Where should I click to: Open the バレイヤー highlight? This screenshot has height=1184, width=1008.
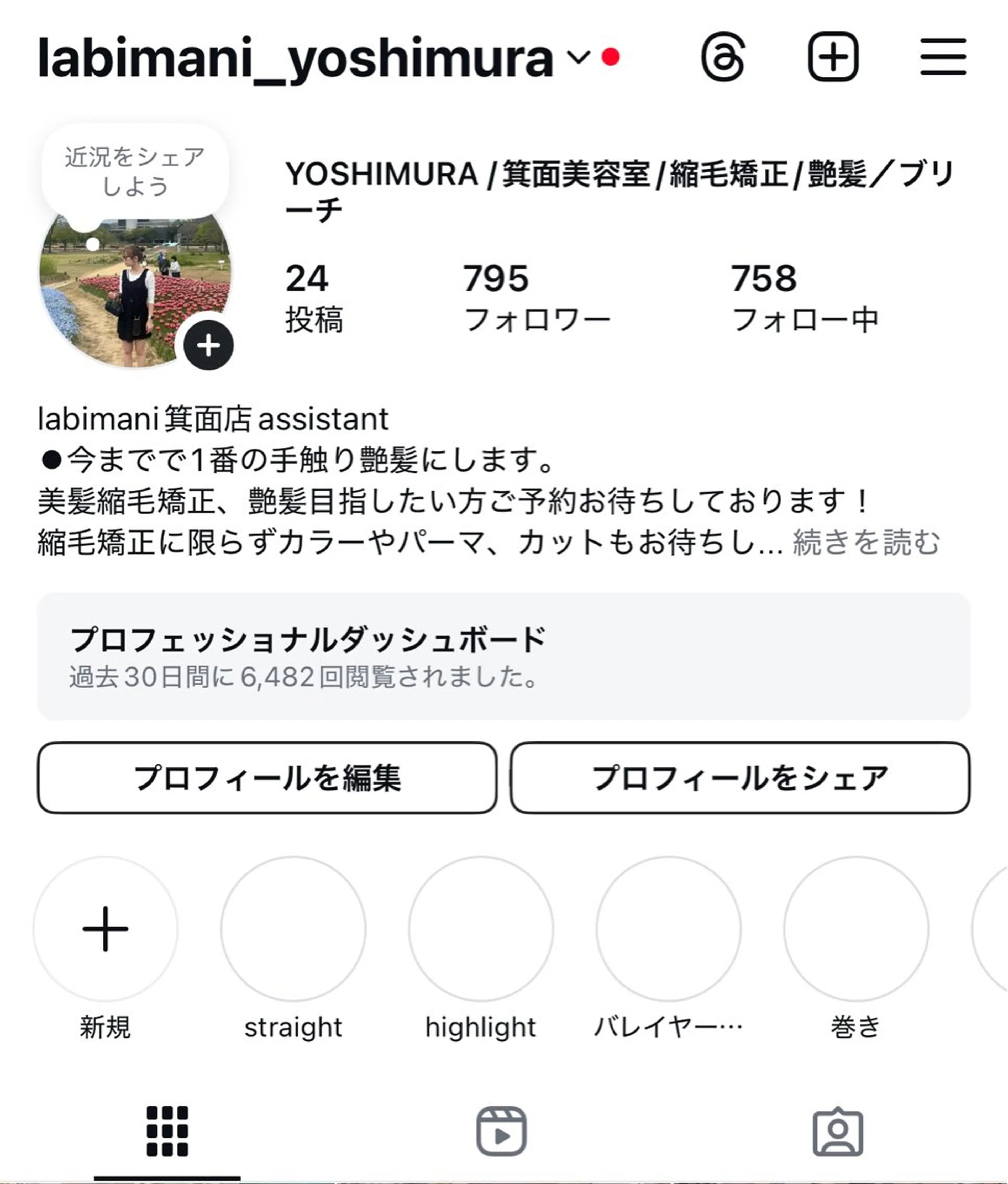pos(668,929)
